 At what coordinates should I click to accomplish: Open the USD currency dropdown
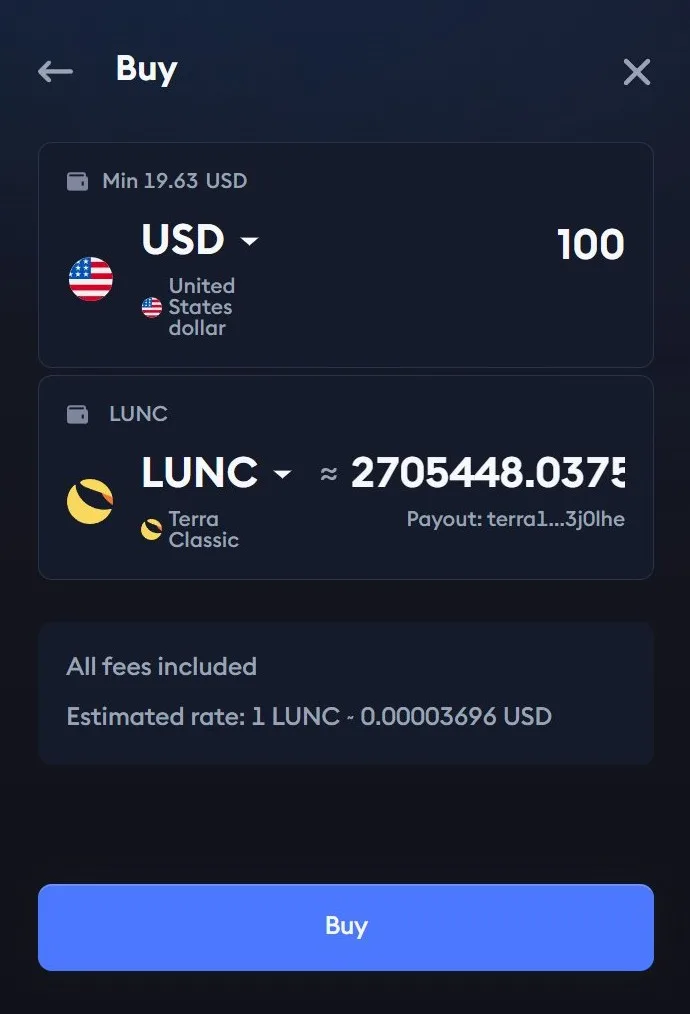[x=200, y=240]
